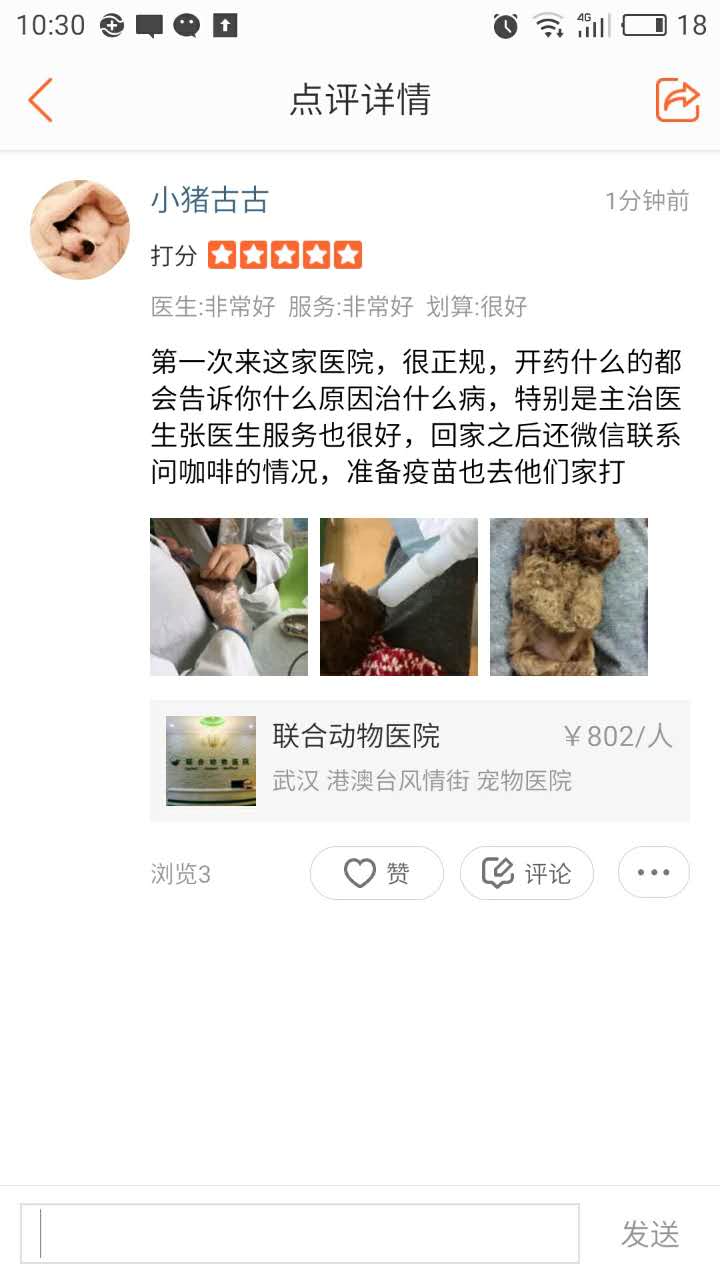
Task: Share this review
Action: pyautogui.click(x=677, y=100)
